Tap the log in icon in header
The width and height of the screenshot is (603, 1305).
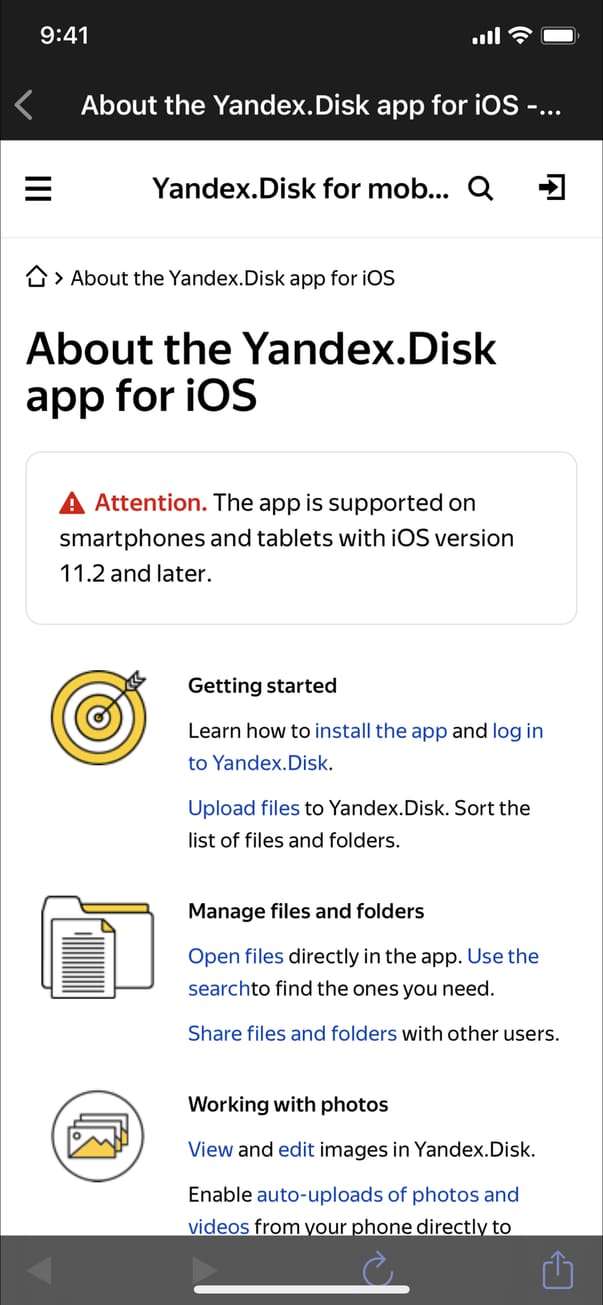(x=552, y=188)
